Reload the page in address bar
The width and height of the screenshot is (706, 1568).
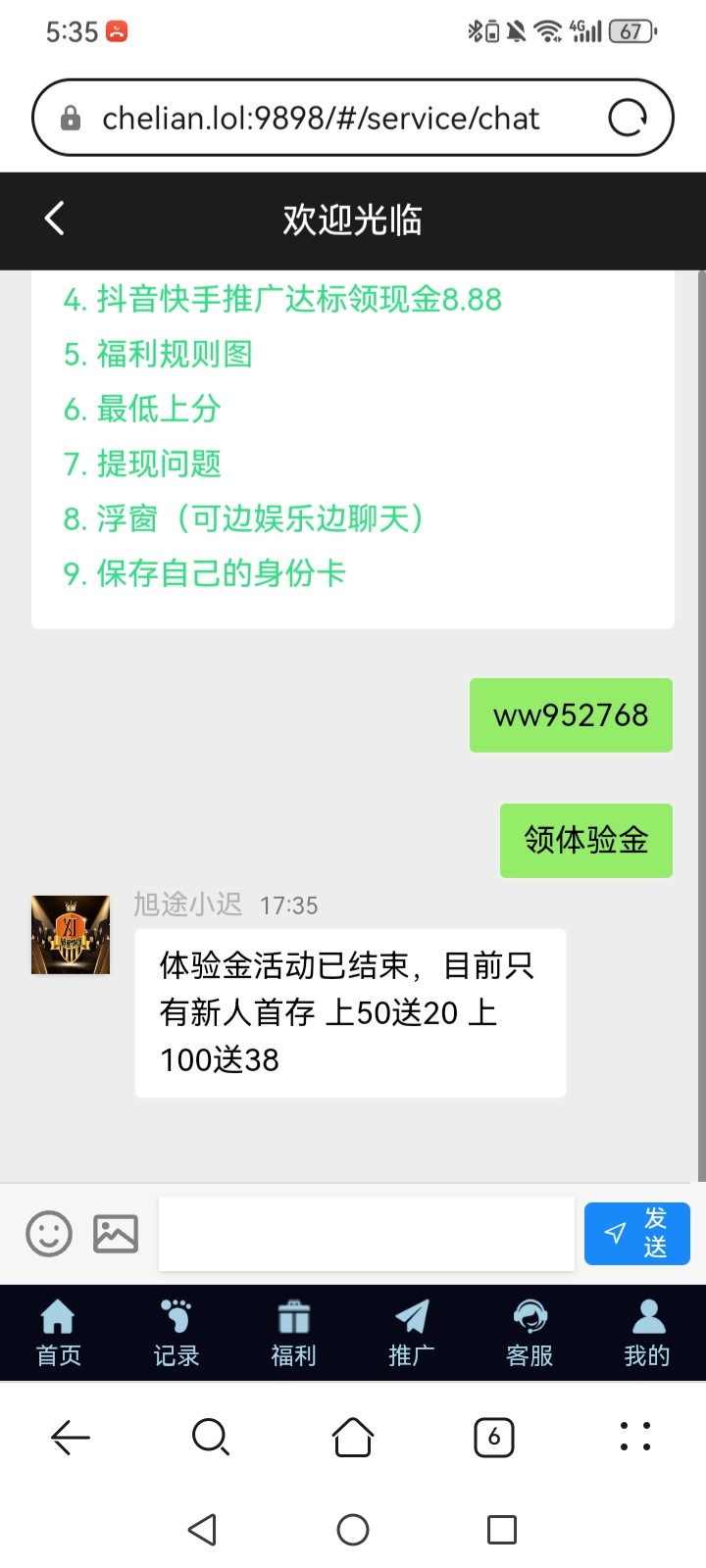pyautogui.click(x=628, y=119)
